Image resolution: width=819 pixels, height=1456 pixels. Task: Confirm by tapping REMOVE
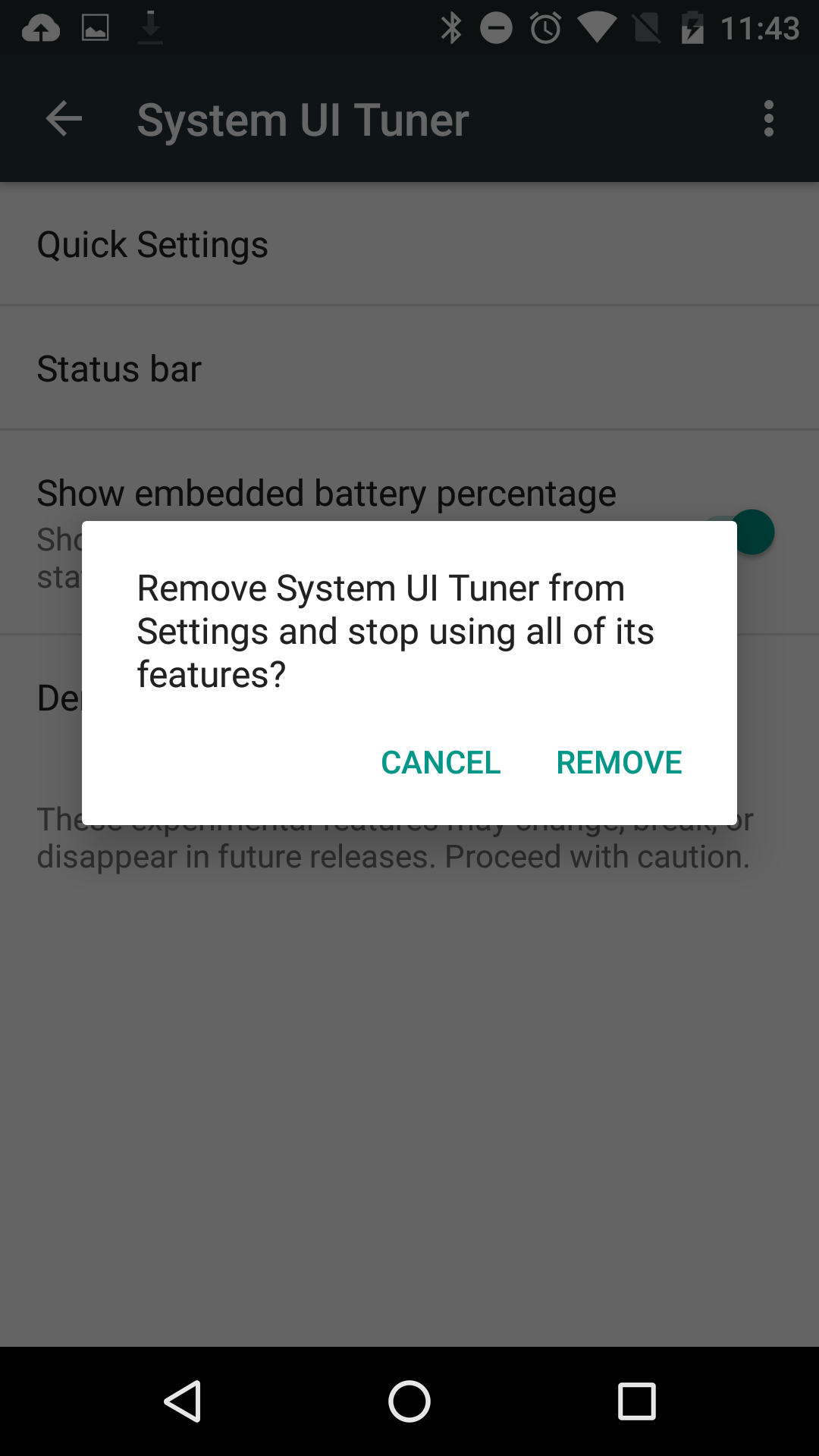tap(619, 762)
